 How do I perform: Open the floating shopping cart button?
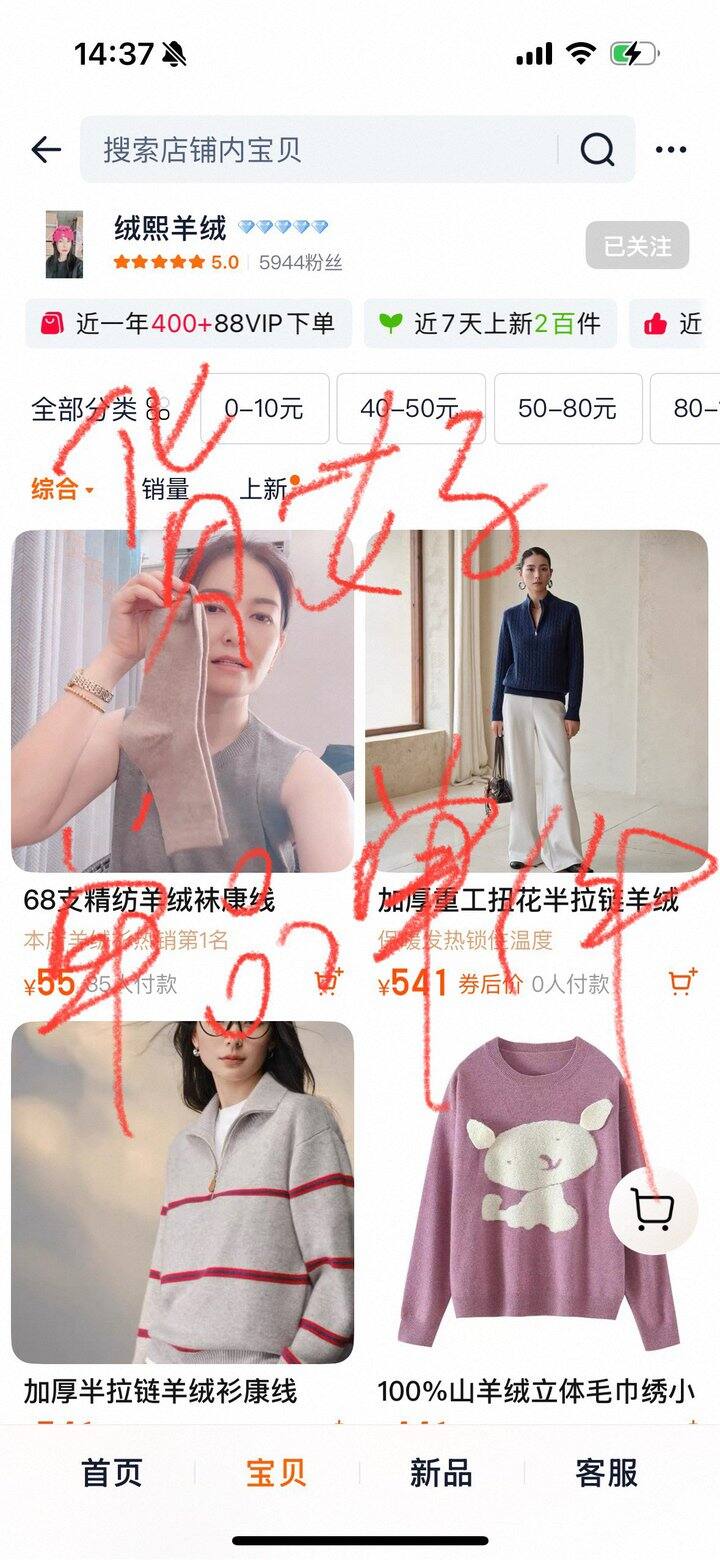[654, 1212]
